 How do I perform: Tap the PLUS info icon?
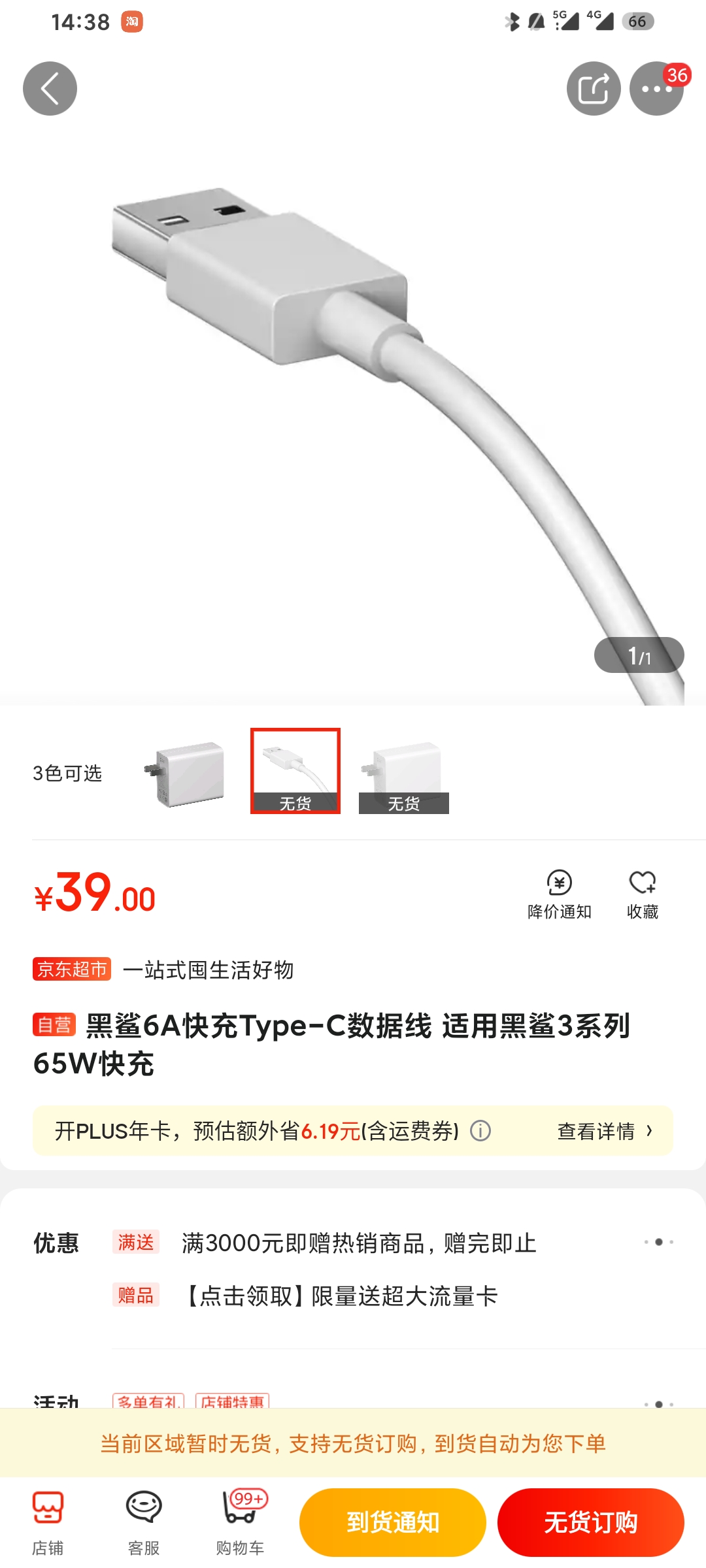coord(480,1130)
